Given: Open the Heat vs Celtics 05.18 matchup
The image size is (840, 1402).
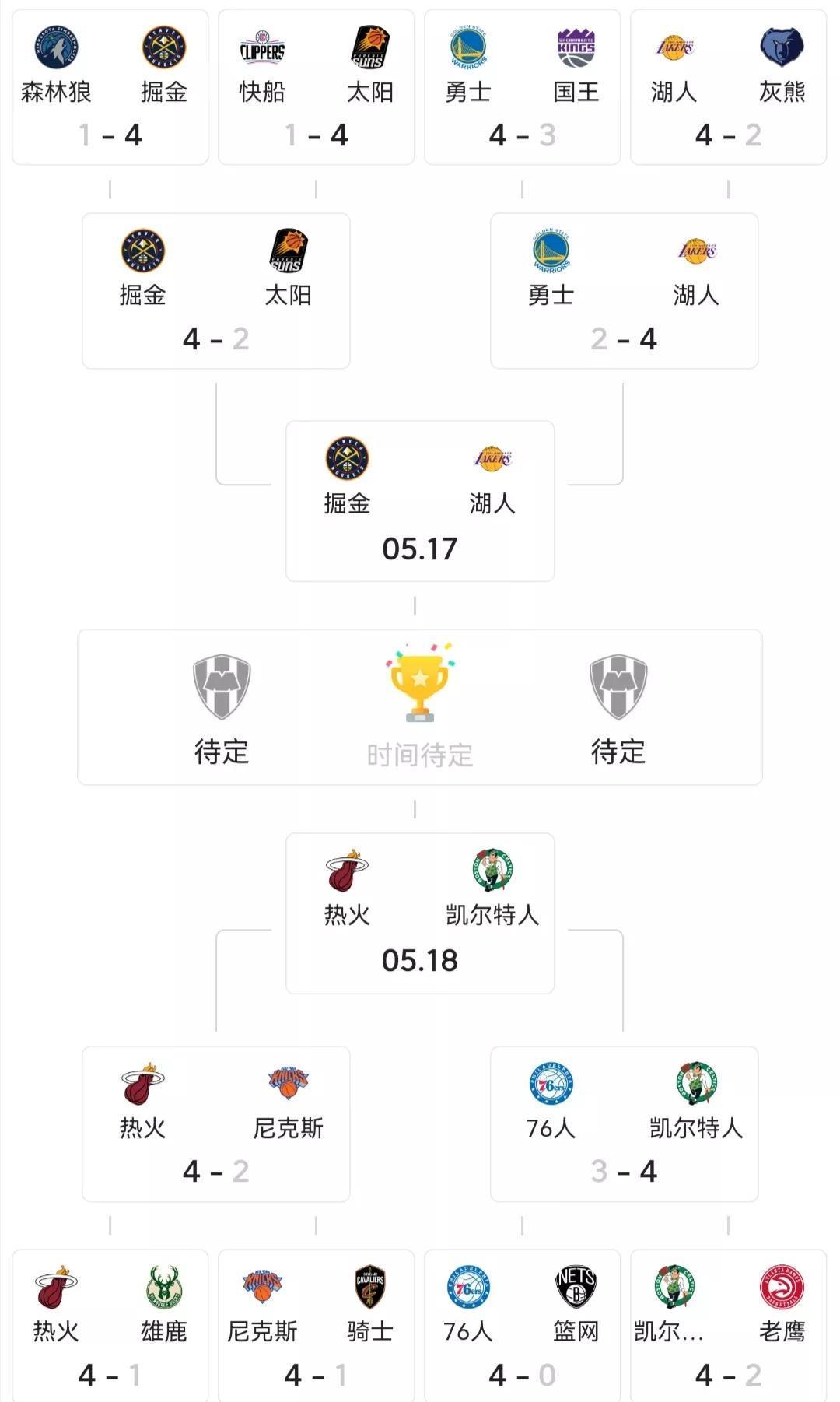Looking at the screenshot, I should pyautogui.click(x=419, y=913).
